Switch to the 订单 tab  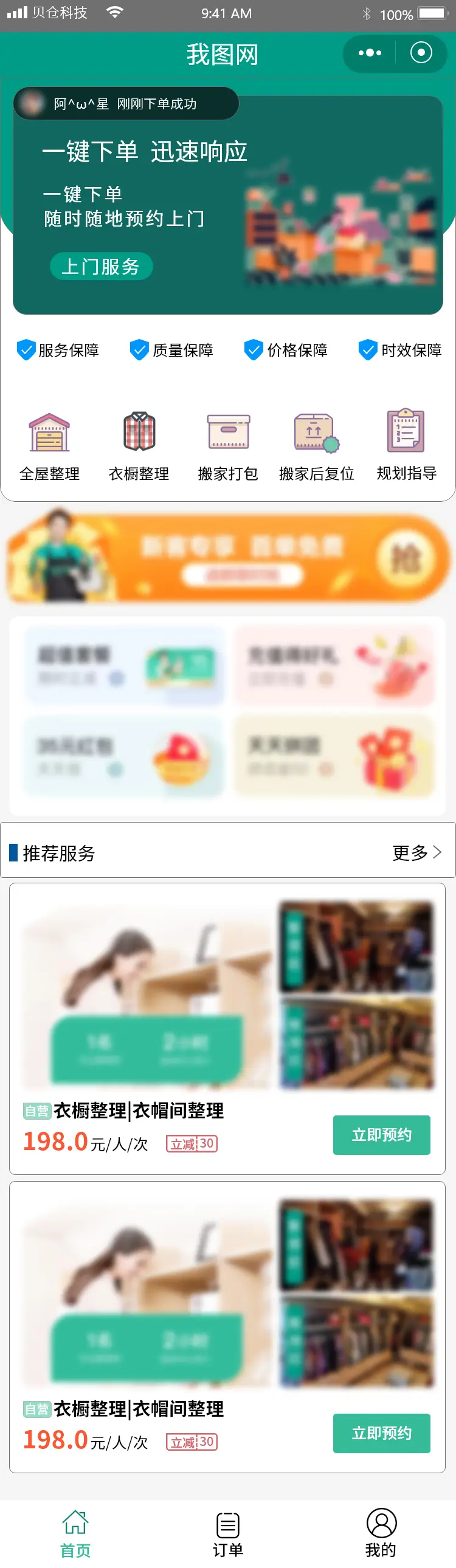click(227, 1533)
